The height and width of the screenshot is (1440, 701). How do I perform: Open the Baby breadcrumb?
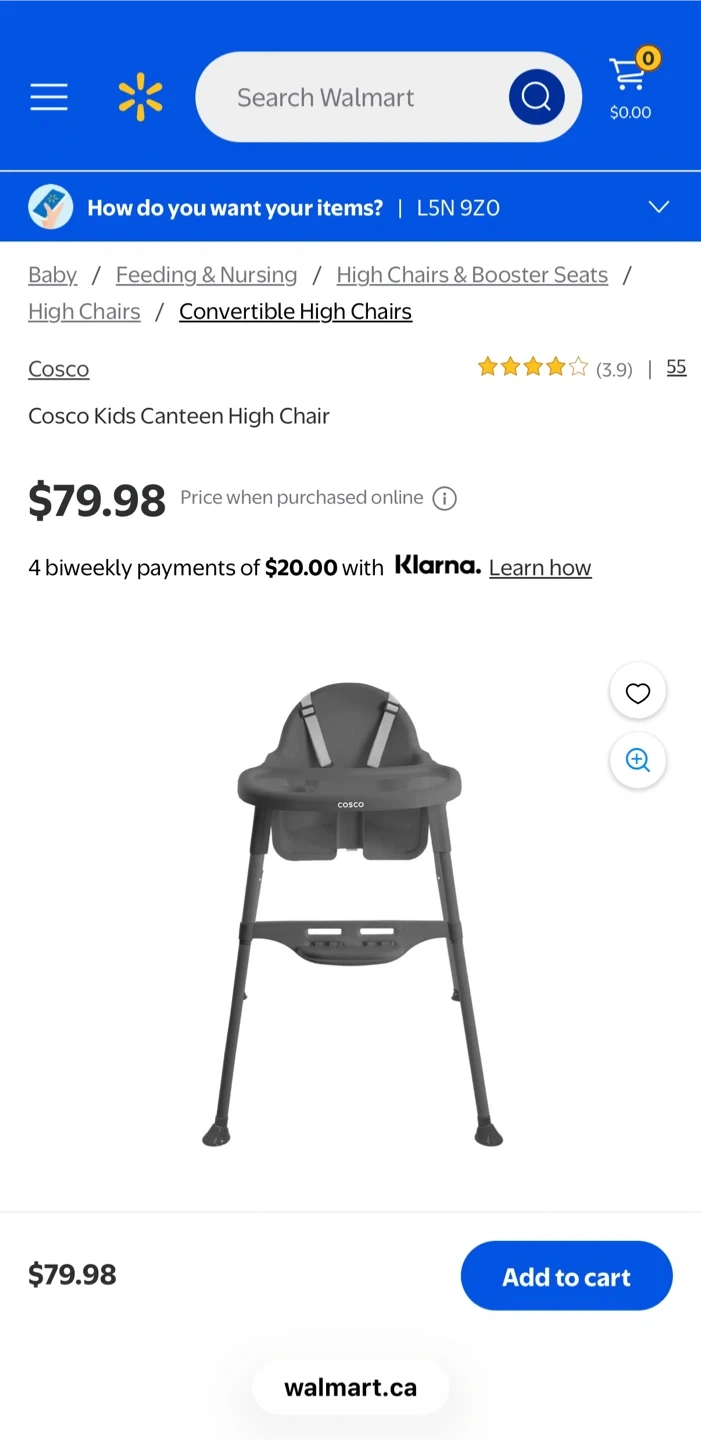(52, 275)
